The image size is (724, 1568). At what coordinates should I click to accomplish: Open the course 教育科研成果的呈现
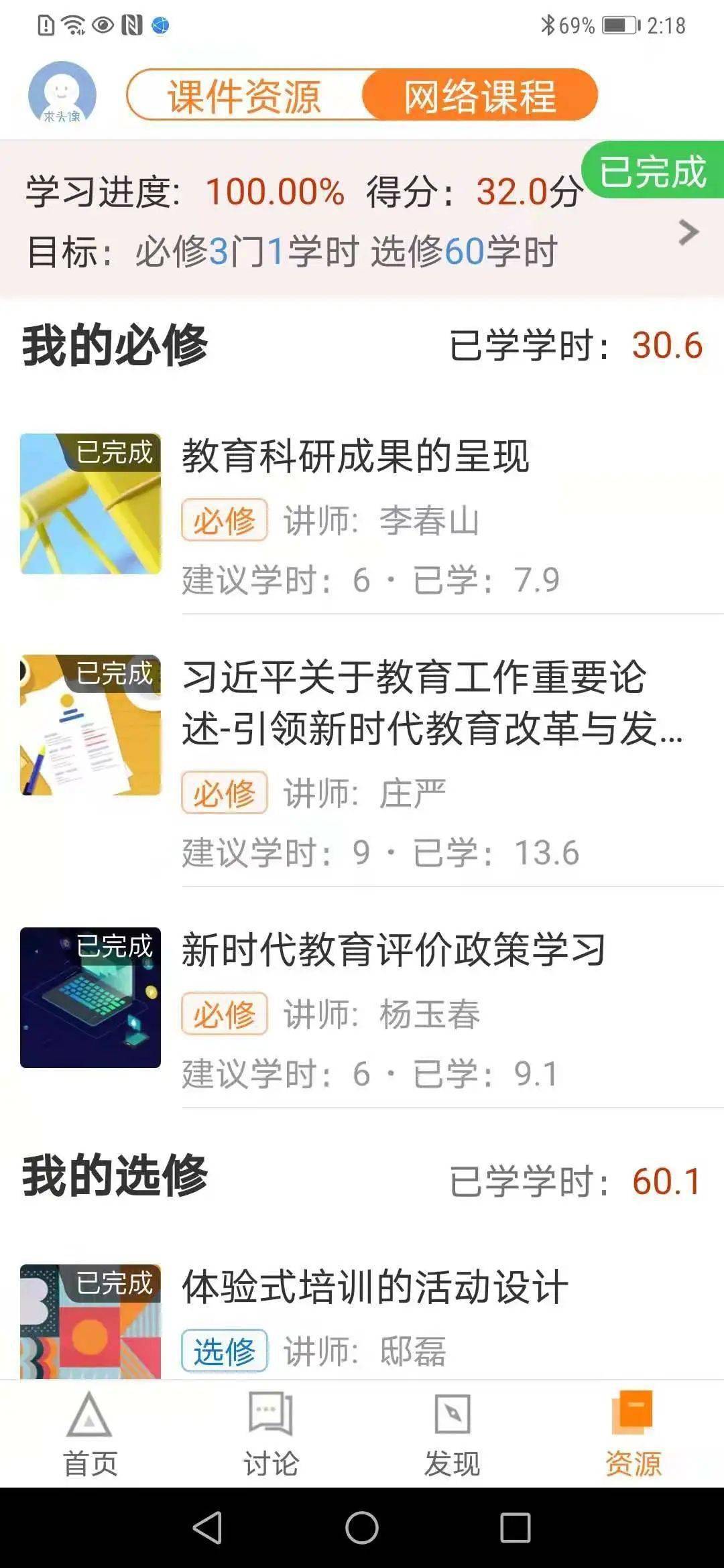355,457
